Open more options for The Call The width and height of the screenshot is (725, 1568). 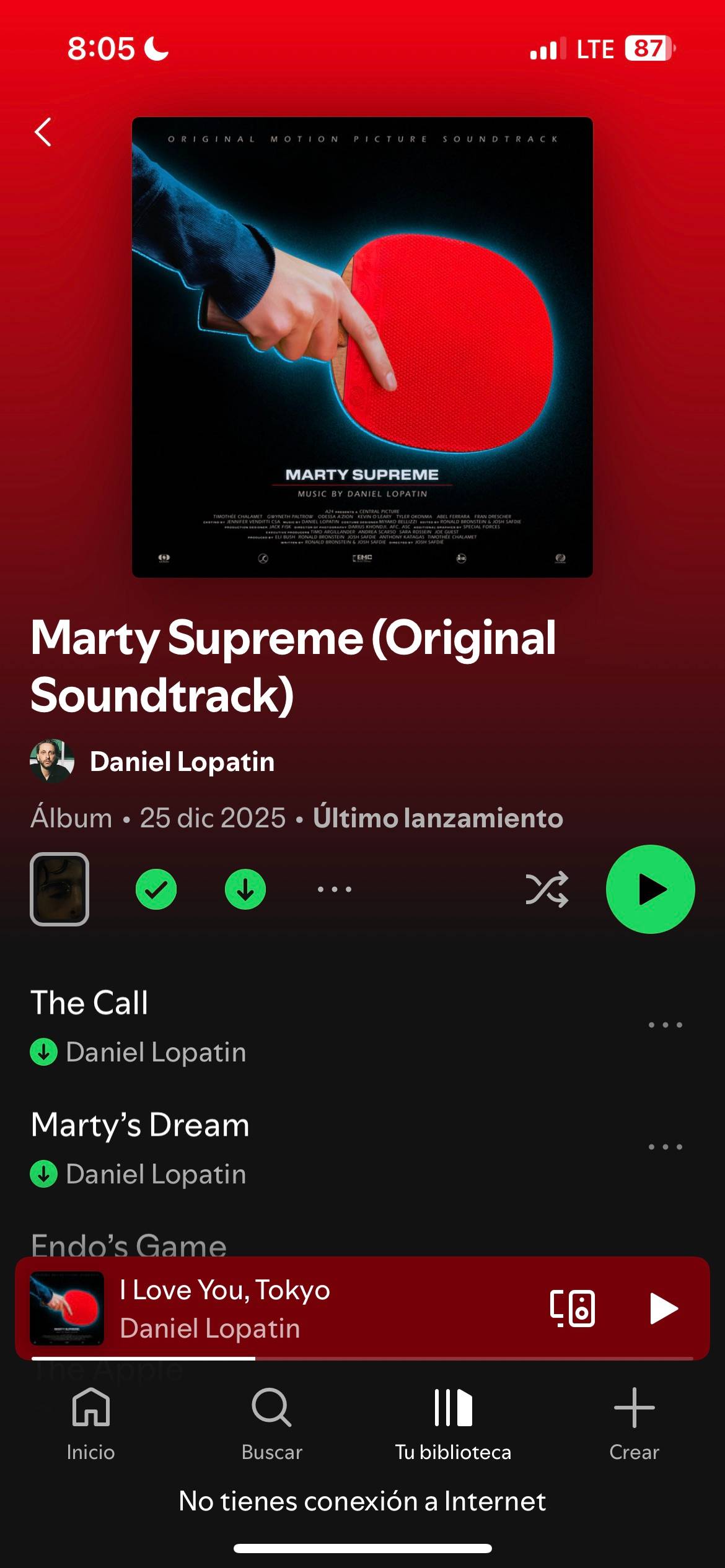[x=666, y=1025]
